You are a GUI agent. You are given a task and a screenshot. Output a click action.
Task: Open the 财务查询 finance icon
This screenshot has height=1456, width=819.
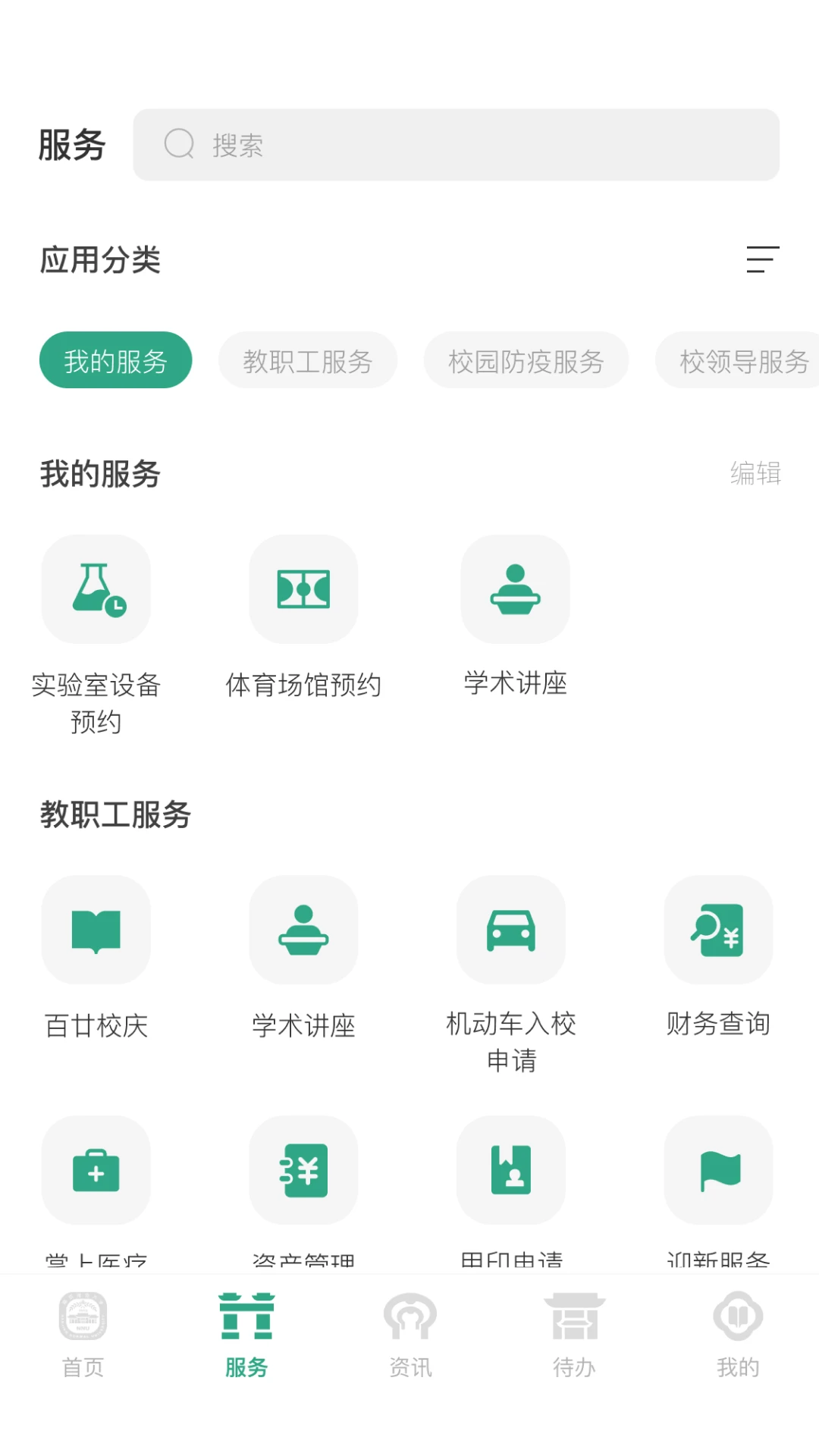point(718,930)
